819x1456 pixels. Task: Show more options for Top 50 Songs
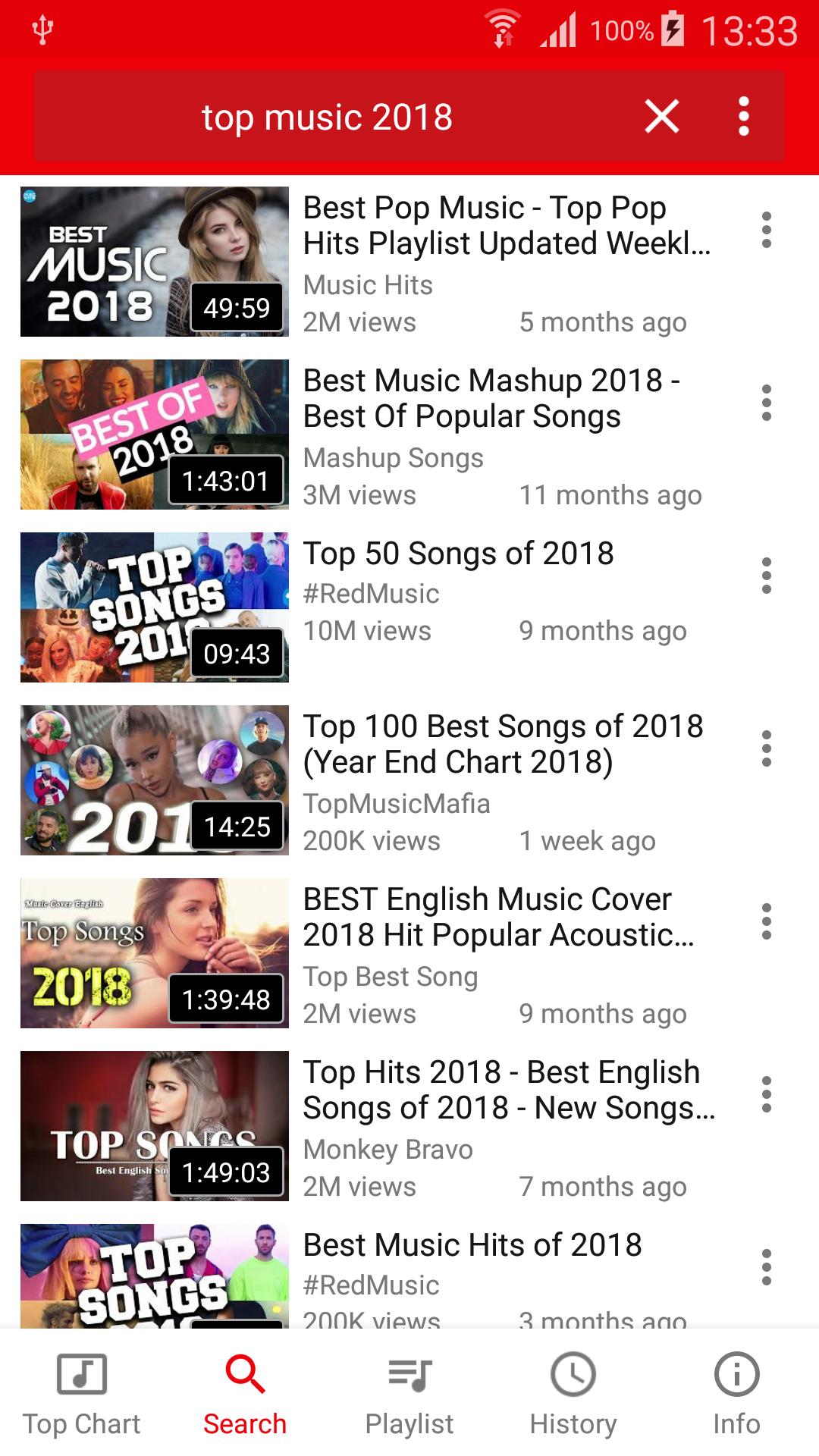tap(766, 576)
